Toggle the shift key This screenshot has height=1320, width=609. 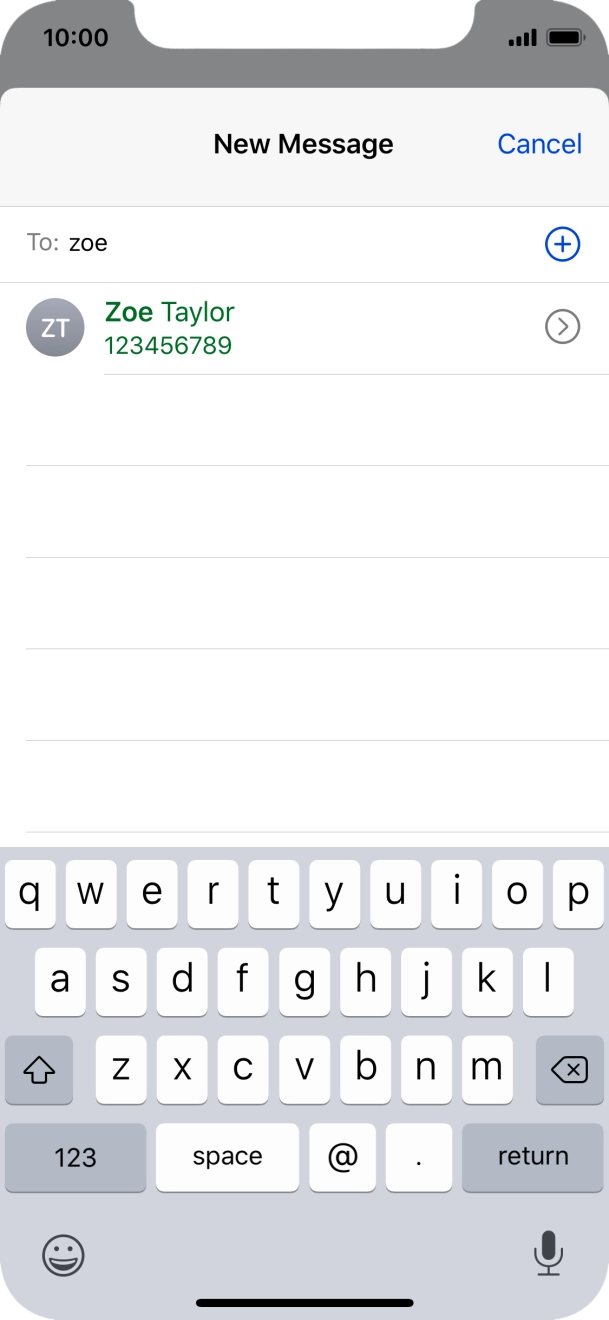38,1070
